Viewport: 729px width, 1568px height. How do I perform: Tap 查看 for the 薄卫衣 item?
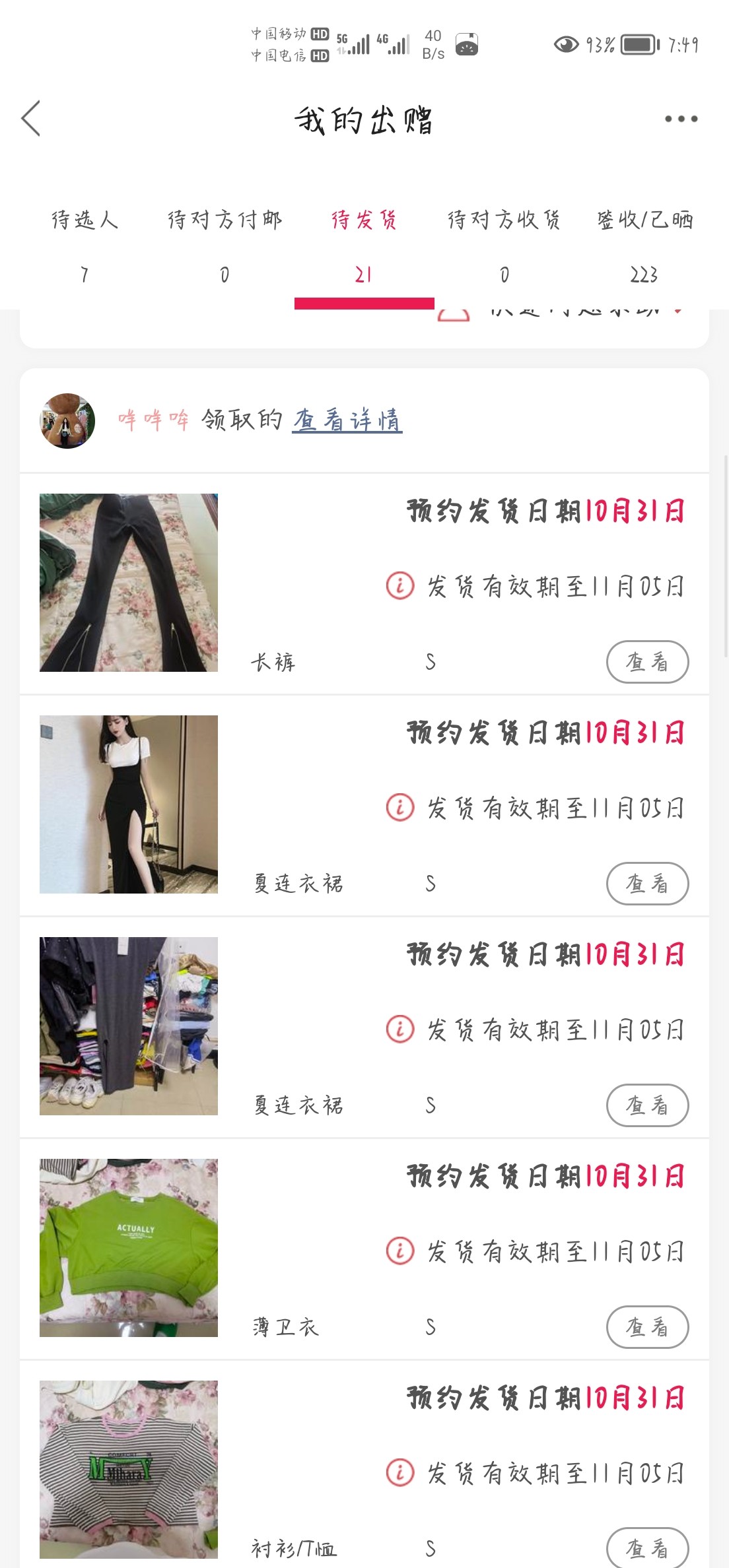(647, 1327)
